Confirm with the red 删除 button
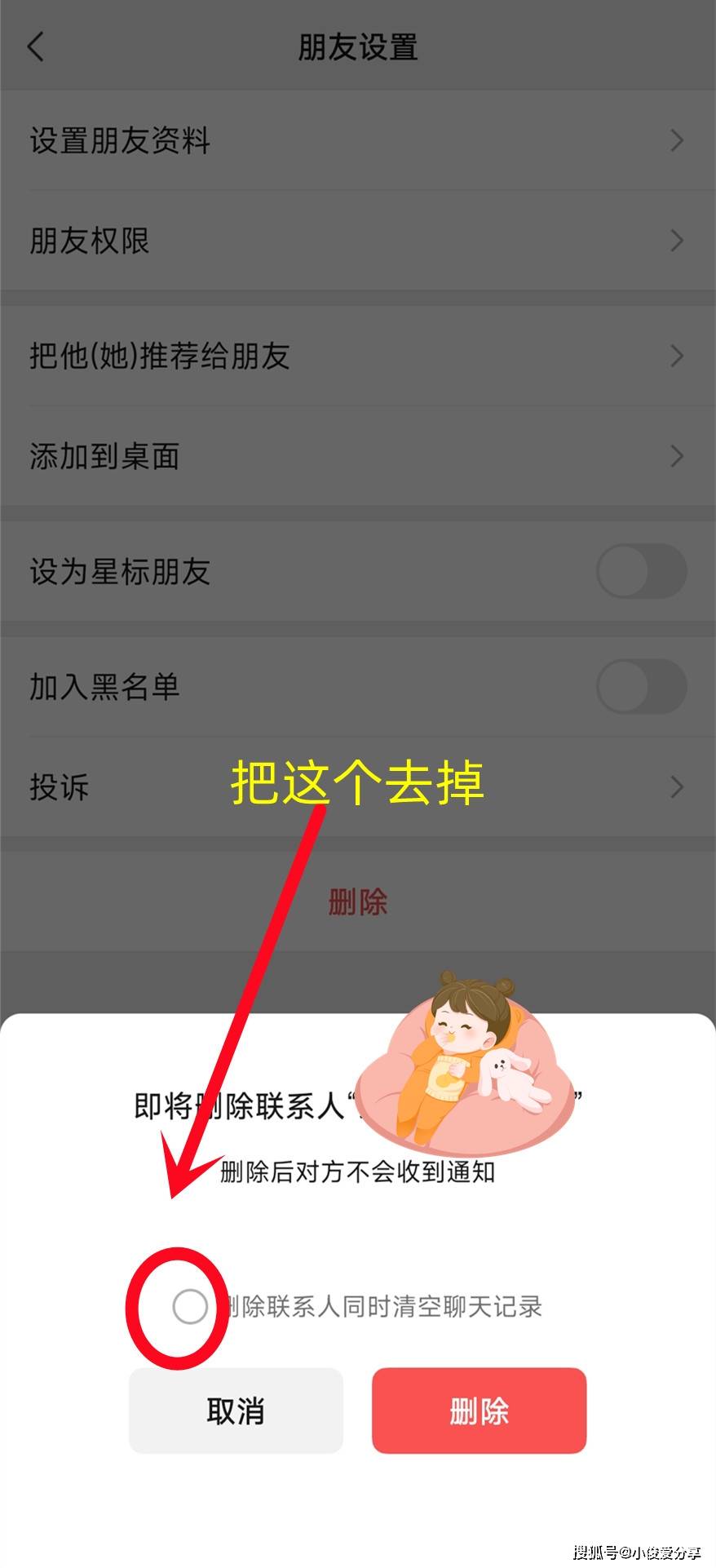The image size is (716, 1568). coord(479,1411)
